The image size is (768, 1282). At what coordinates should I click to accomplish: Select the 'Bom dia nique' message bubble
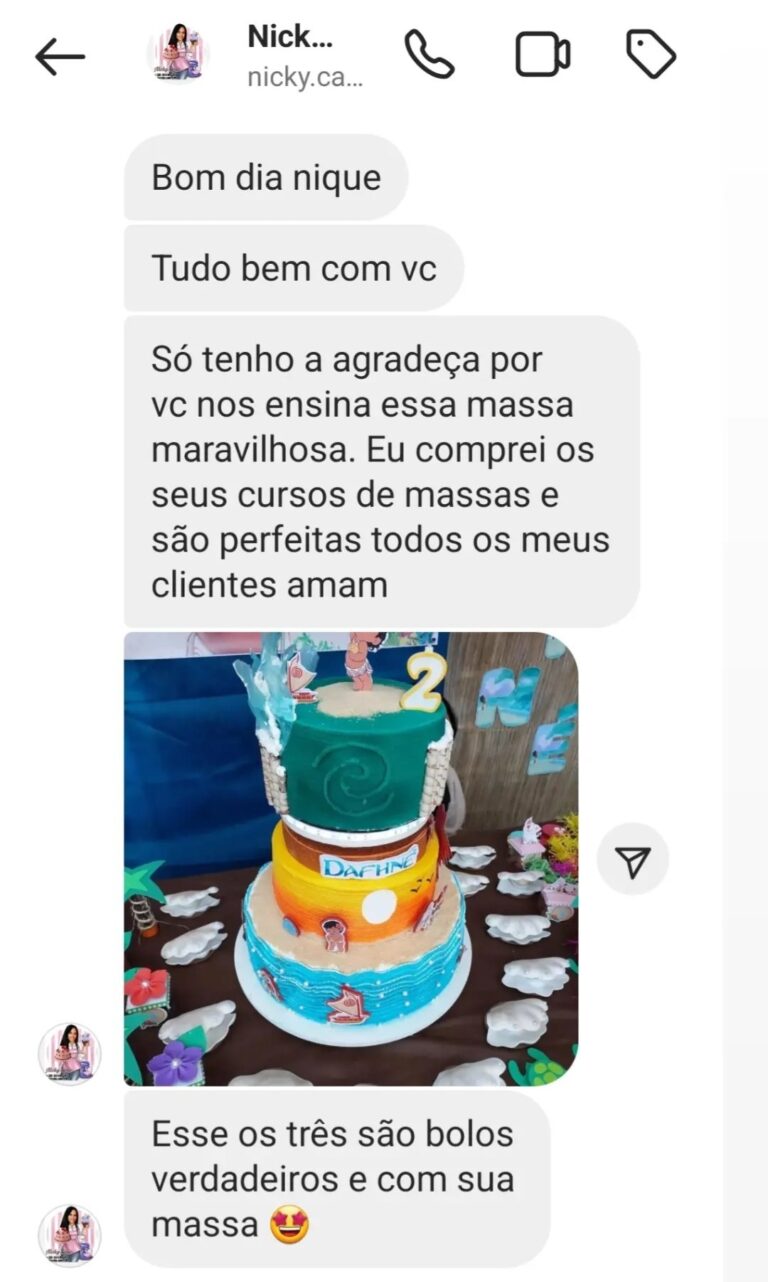(x=264, y=177)
